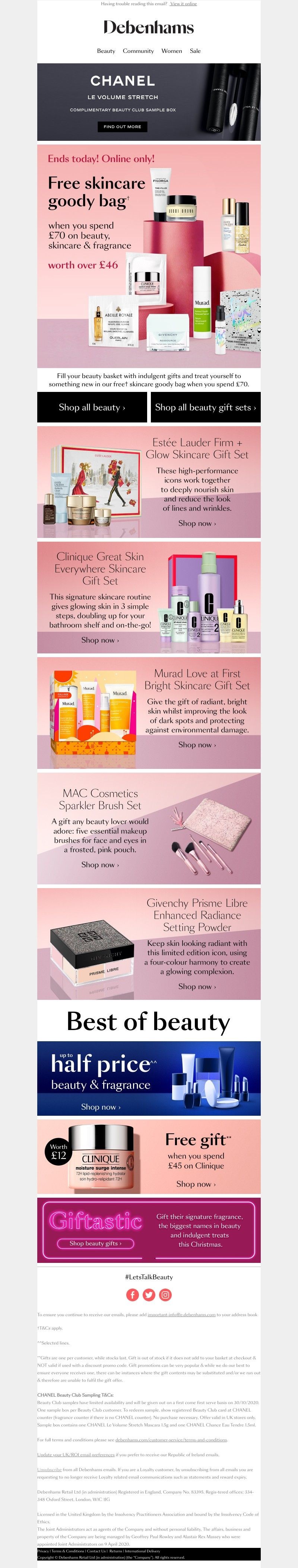Open half price beauty & fragrance banner
Image resolution: width=298 pixels, height=1568 pixels.
click(101, 1106)
